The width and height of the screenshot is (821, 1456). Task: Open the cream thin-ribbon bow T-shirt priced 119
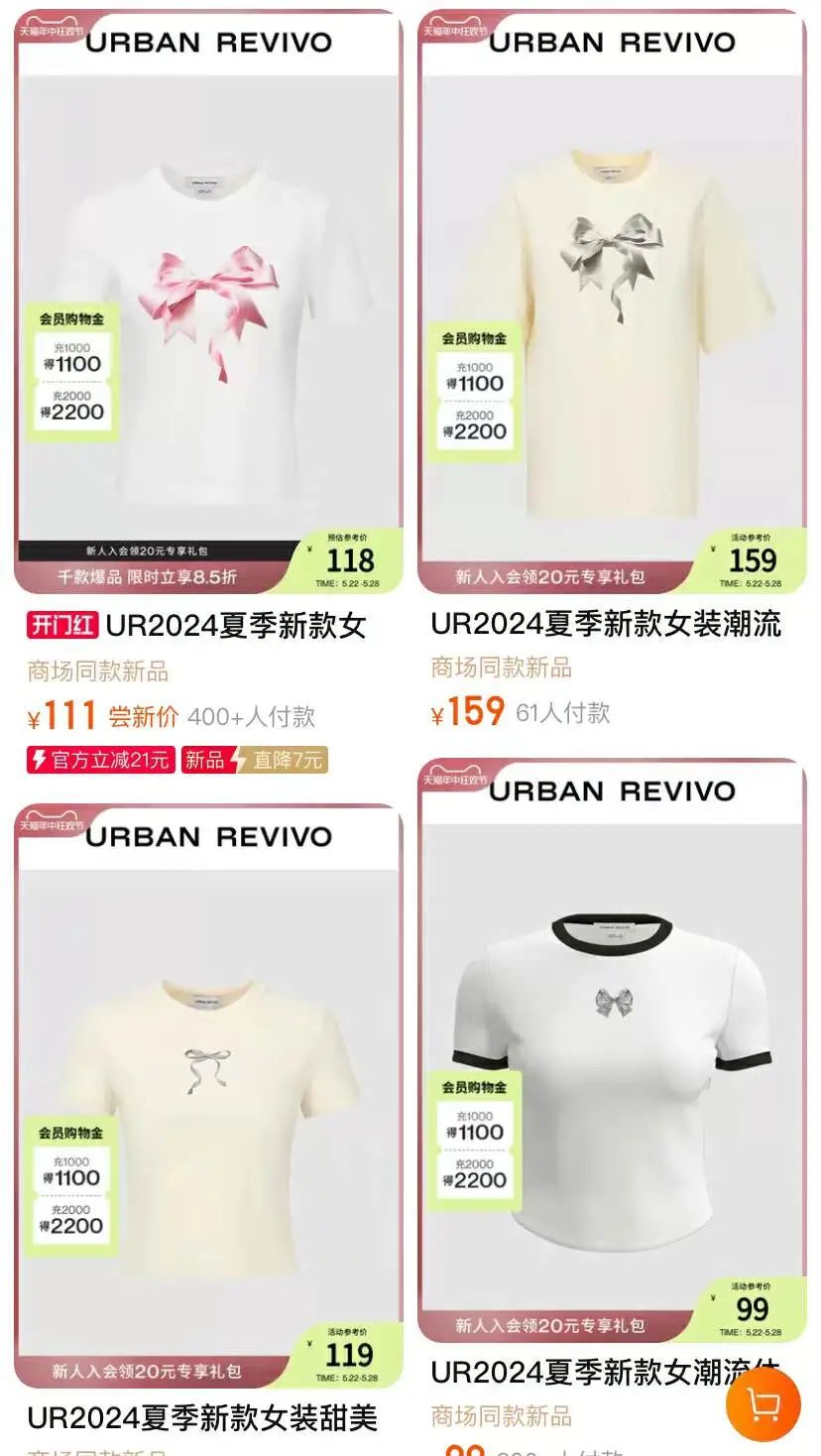click(208, 1096)
